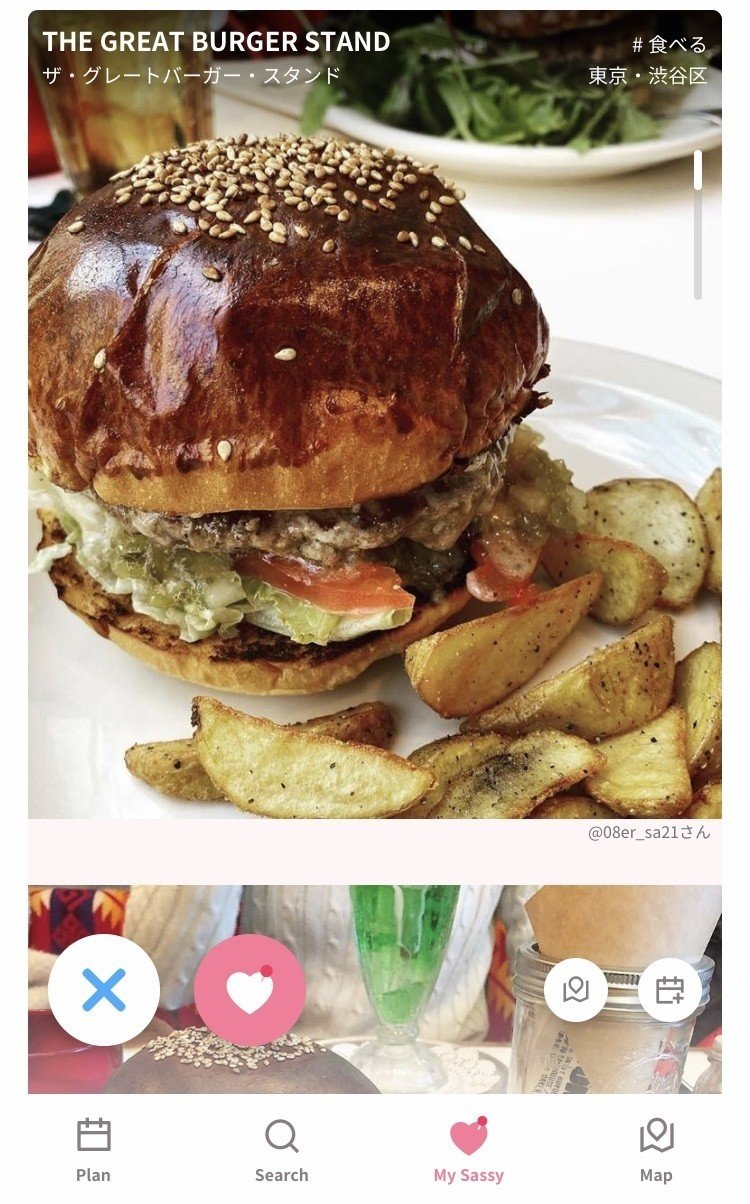The height and width of the screenshot is (1204, 750).
Task: Add this spot to the calendar plan
Action: [x=670, y=990]
